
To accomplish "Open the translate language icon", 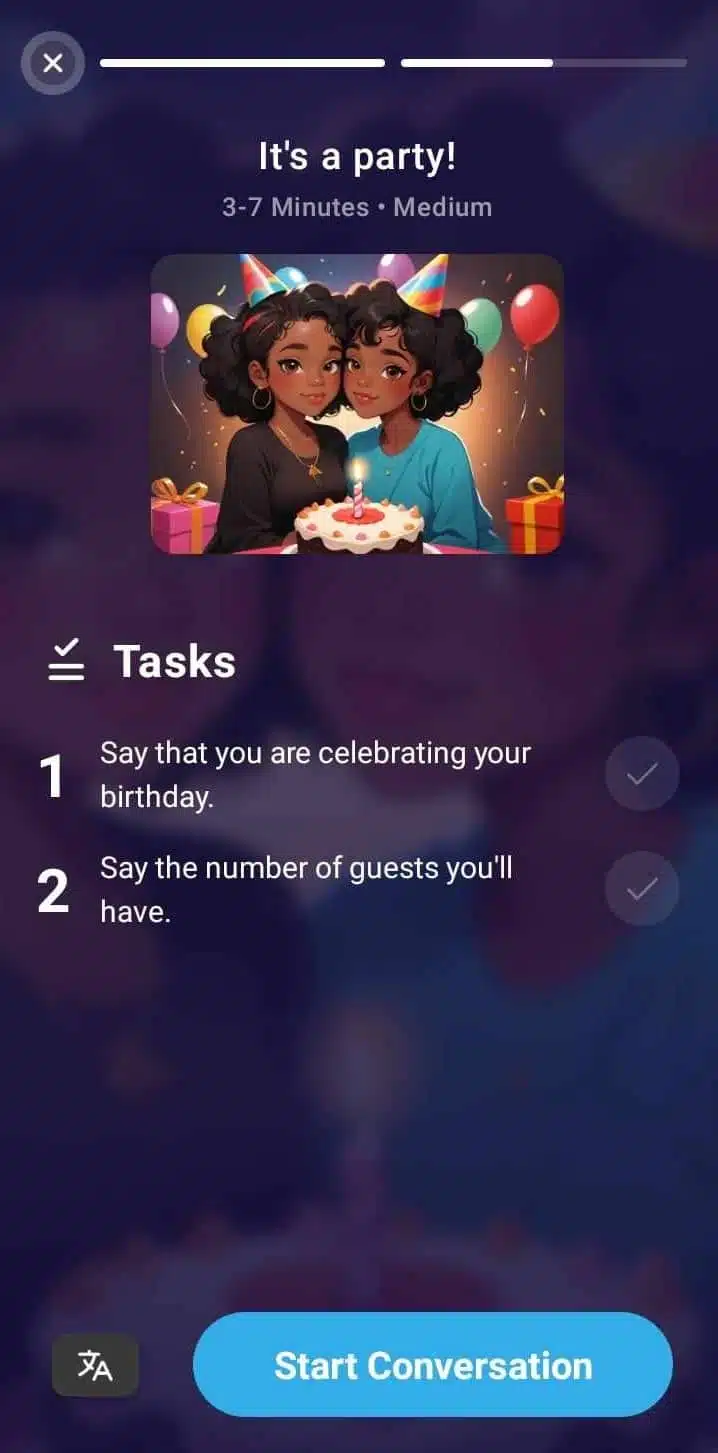I will pyautogui.click(x=95, y=1365).
